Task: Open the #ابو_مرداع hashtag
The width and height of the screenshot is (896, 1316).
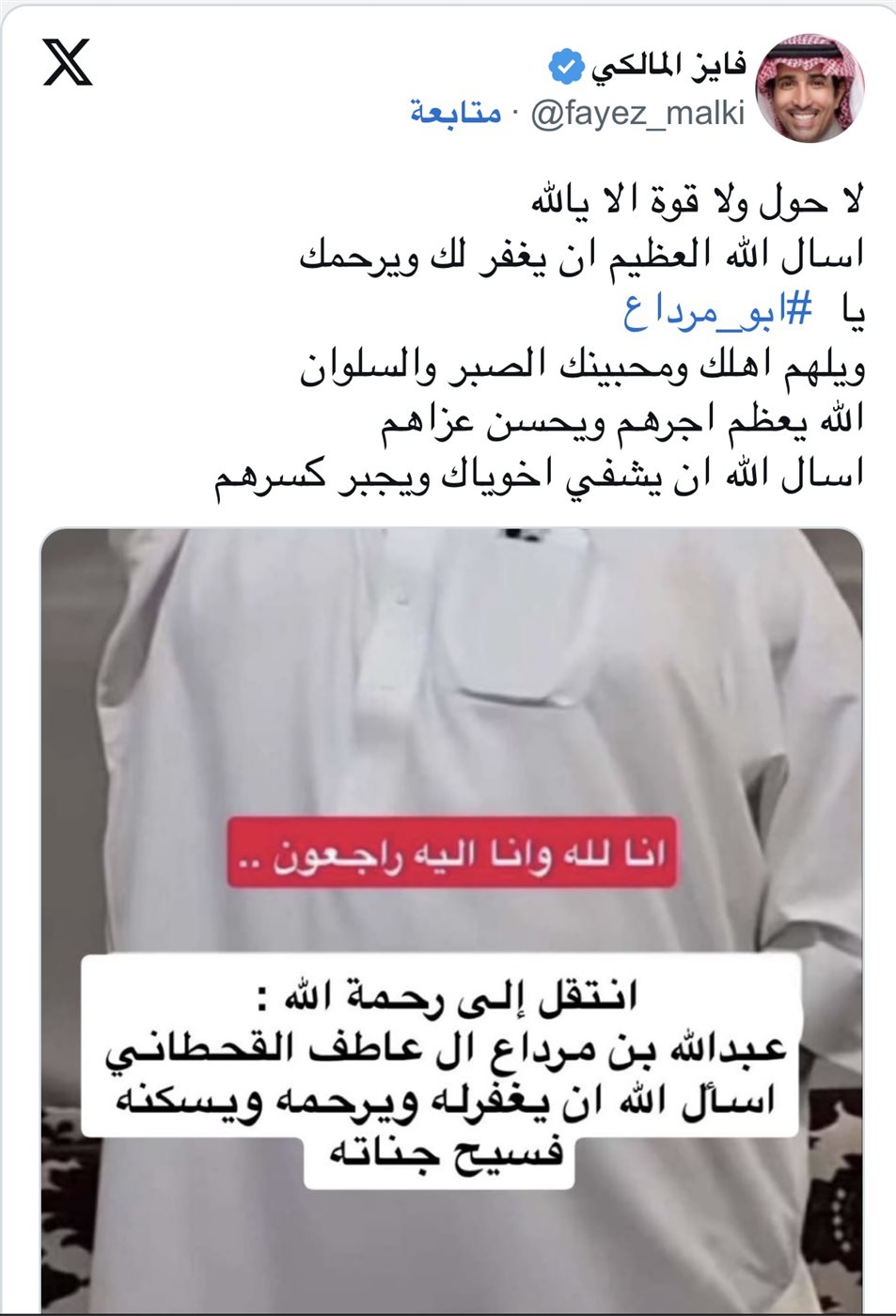Action: [717, 311]
